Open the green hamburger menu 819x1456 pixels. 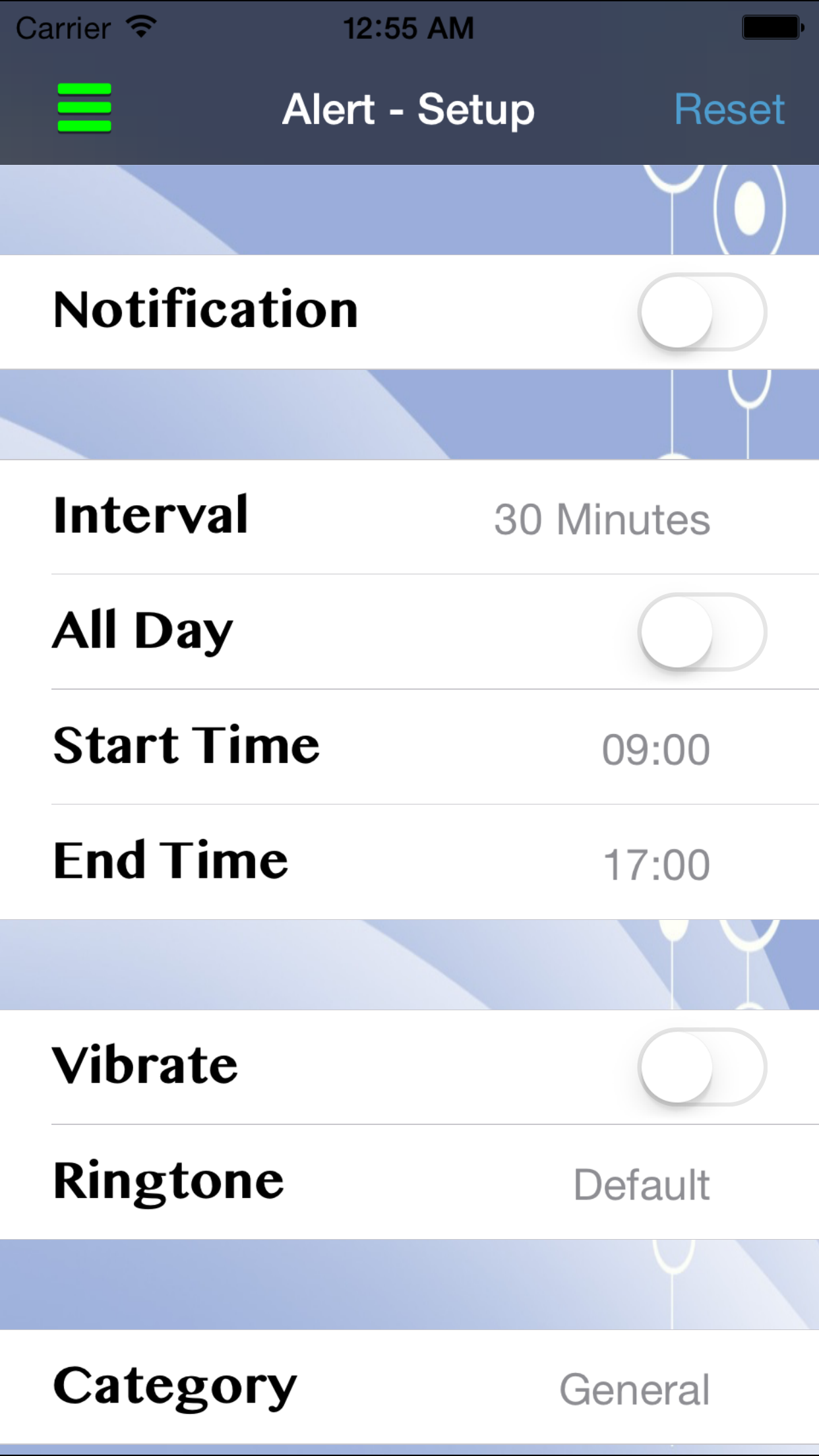click(x=84, y=108)
